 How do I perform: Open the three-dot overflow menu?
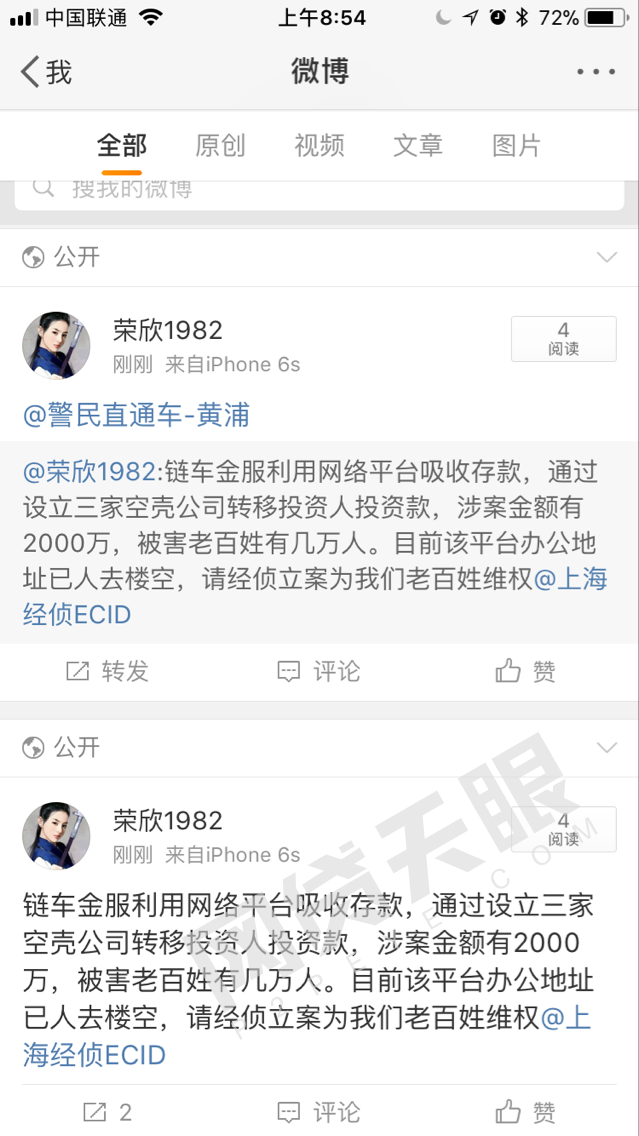pos(596,72)
